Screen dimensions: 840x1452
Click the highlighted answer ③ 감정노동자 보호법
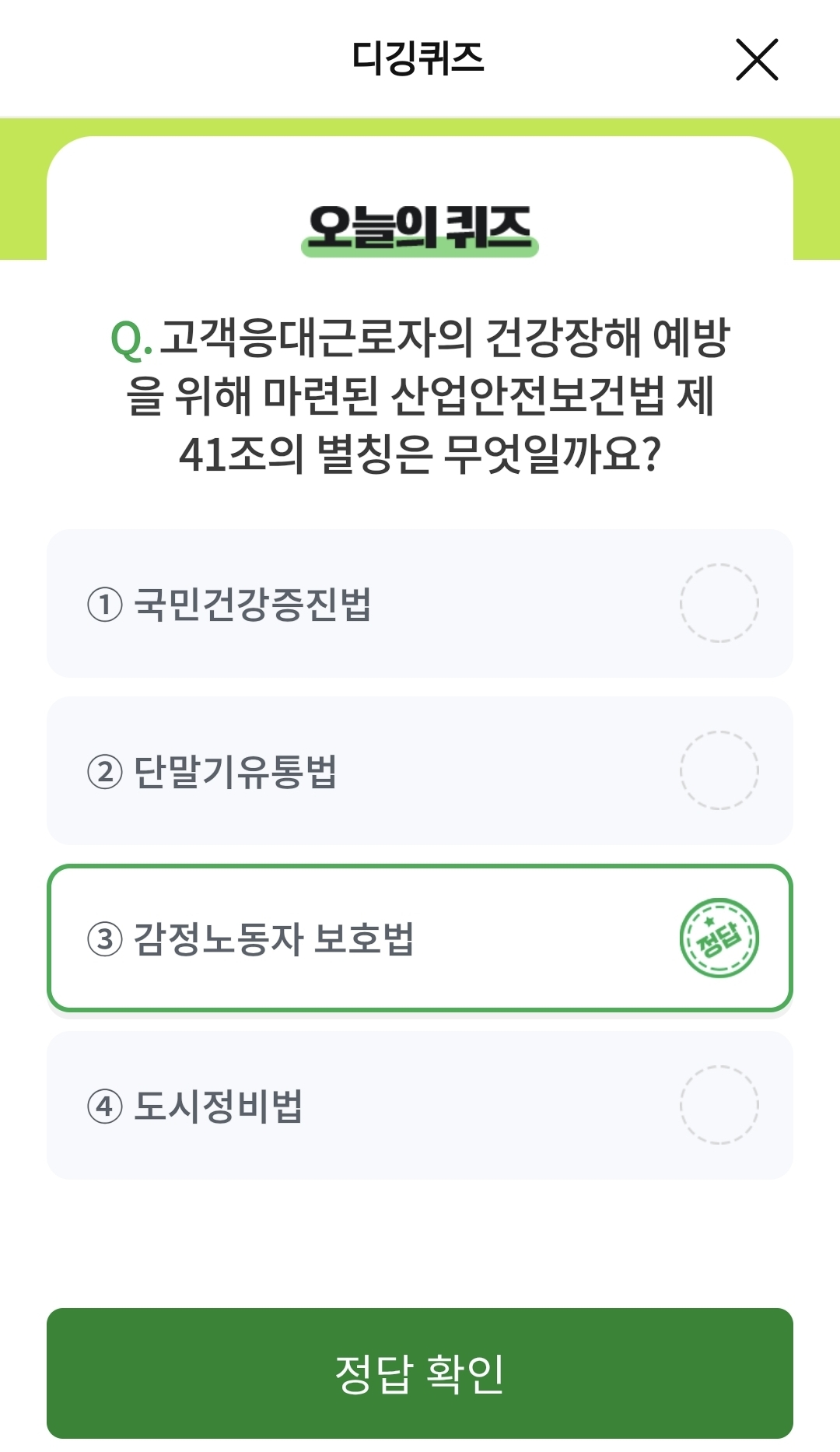420,938
